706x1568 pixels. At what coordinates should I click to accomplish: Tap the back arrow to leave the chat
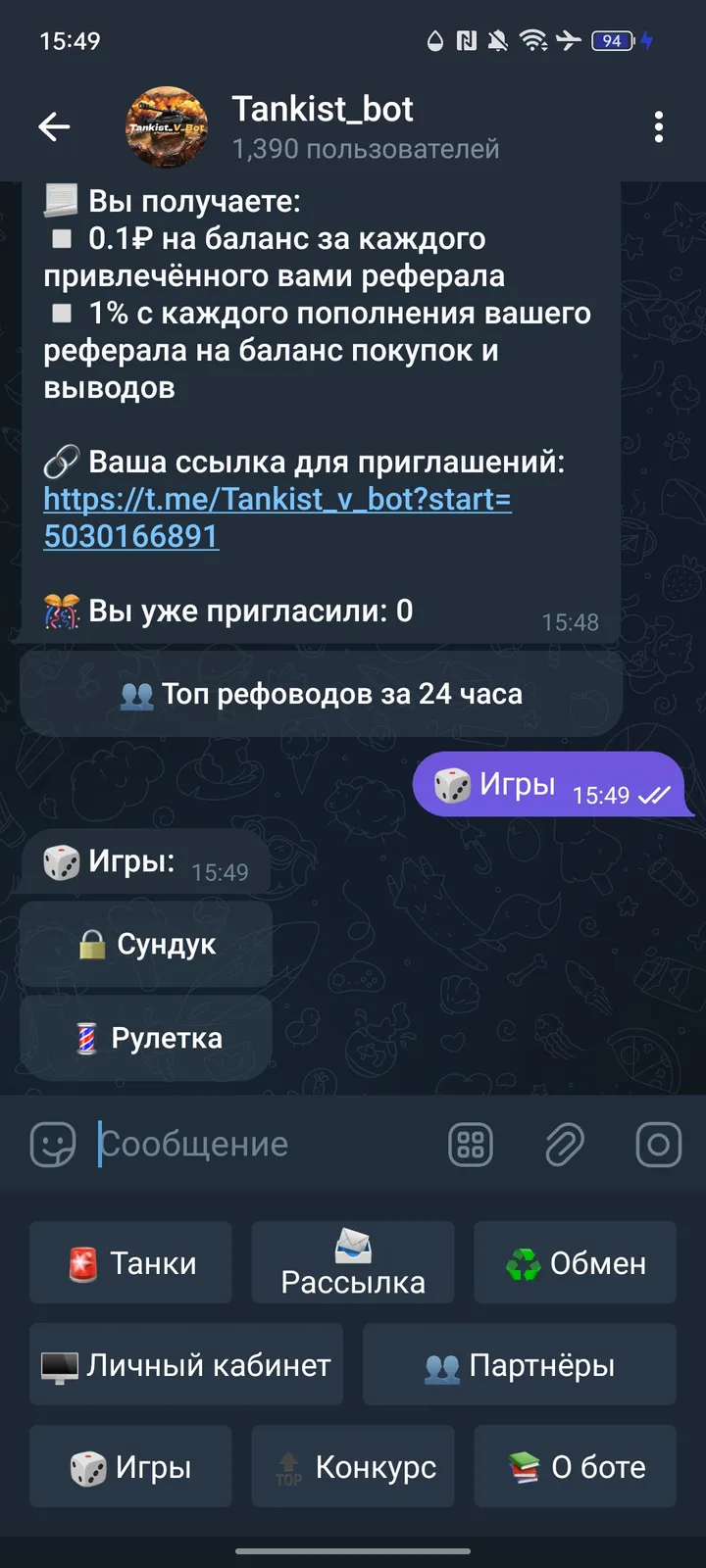[x=55, y=126]
